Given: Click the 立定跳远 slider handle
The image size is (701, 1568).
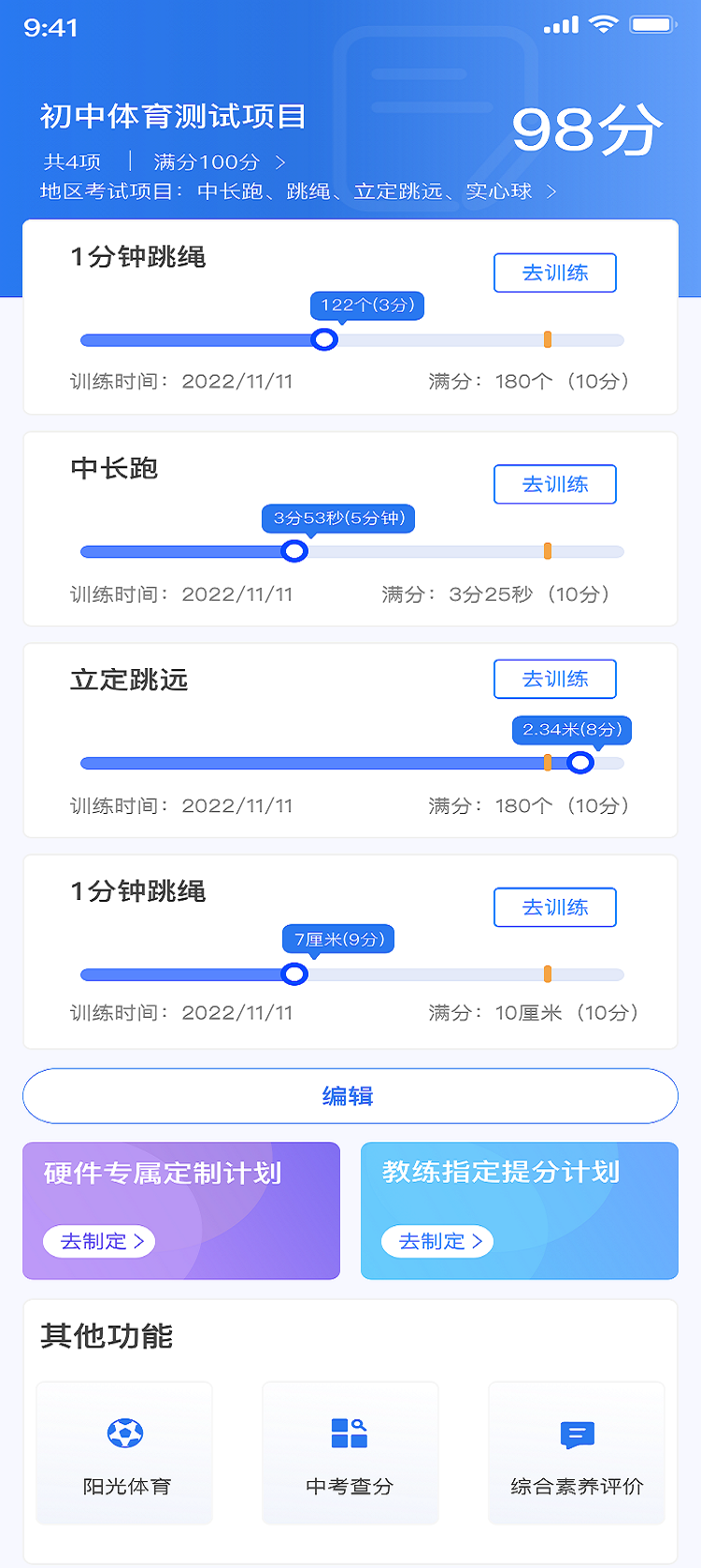Looking at the screenshot, I should pos(580,763).
